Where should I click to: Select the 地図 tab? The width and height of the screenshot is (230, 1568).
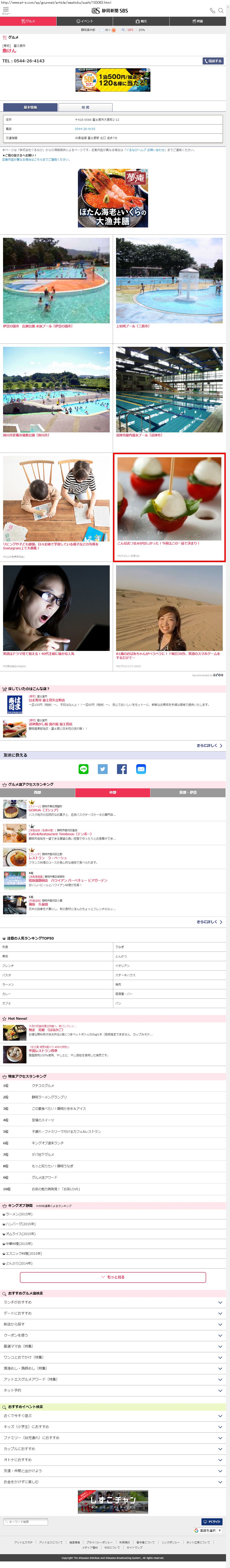(x=86, y=107)
